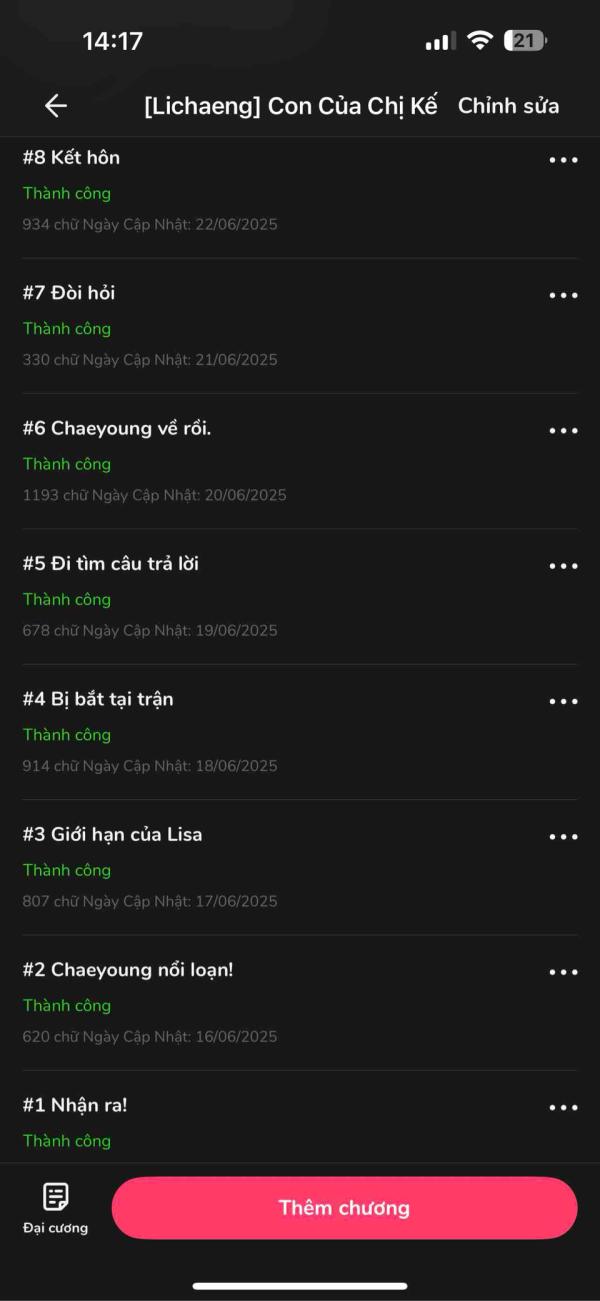Open the Đại cương outline
Image resolution: width=600 pixels, height=1301 pixels.
pos(56,1207)
